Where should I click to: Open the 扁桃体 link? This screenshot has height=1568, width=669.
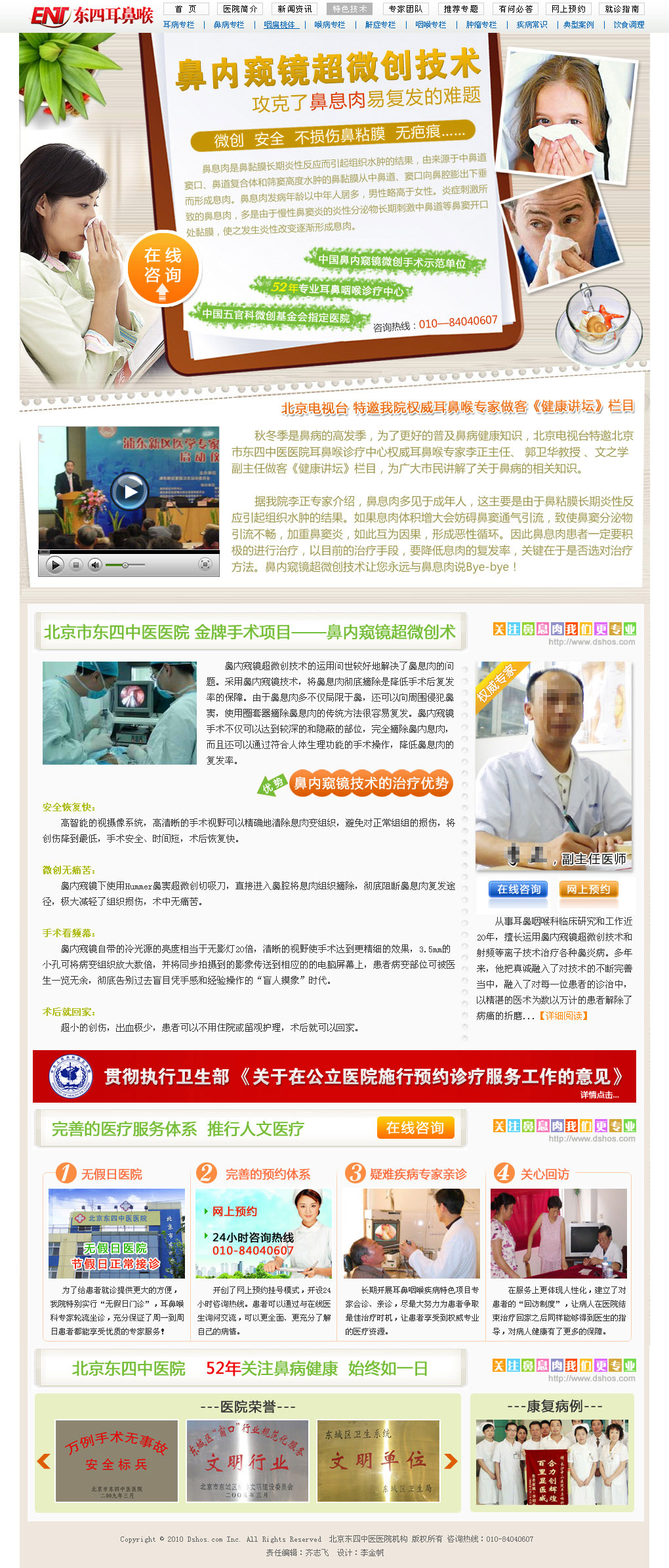point(279,25)
